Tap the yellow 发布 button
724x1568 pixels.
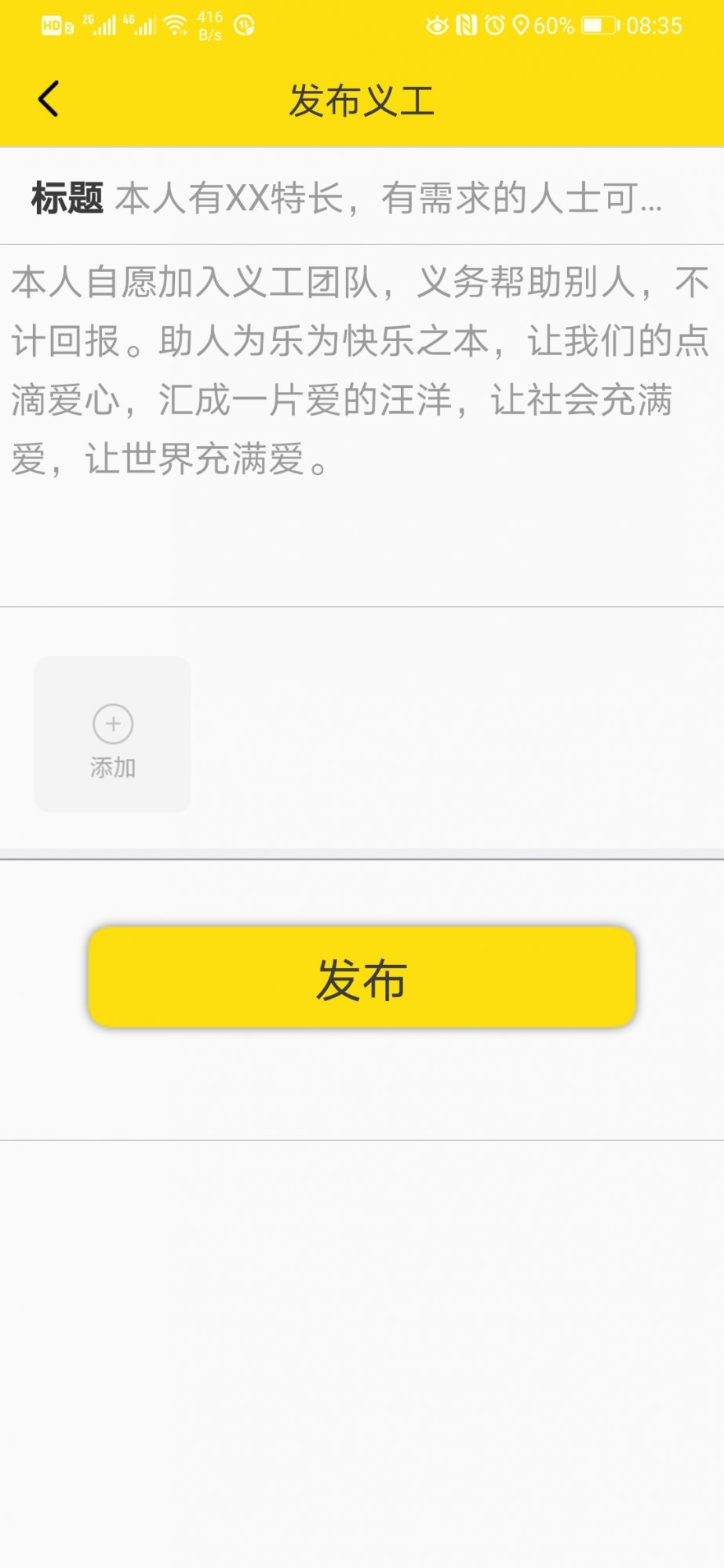click(362, 978)
